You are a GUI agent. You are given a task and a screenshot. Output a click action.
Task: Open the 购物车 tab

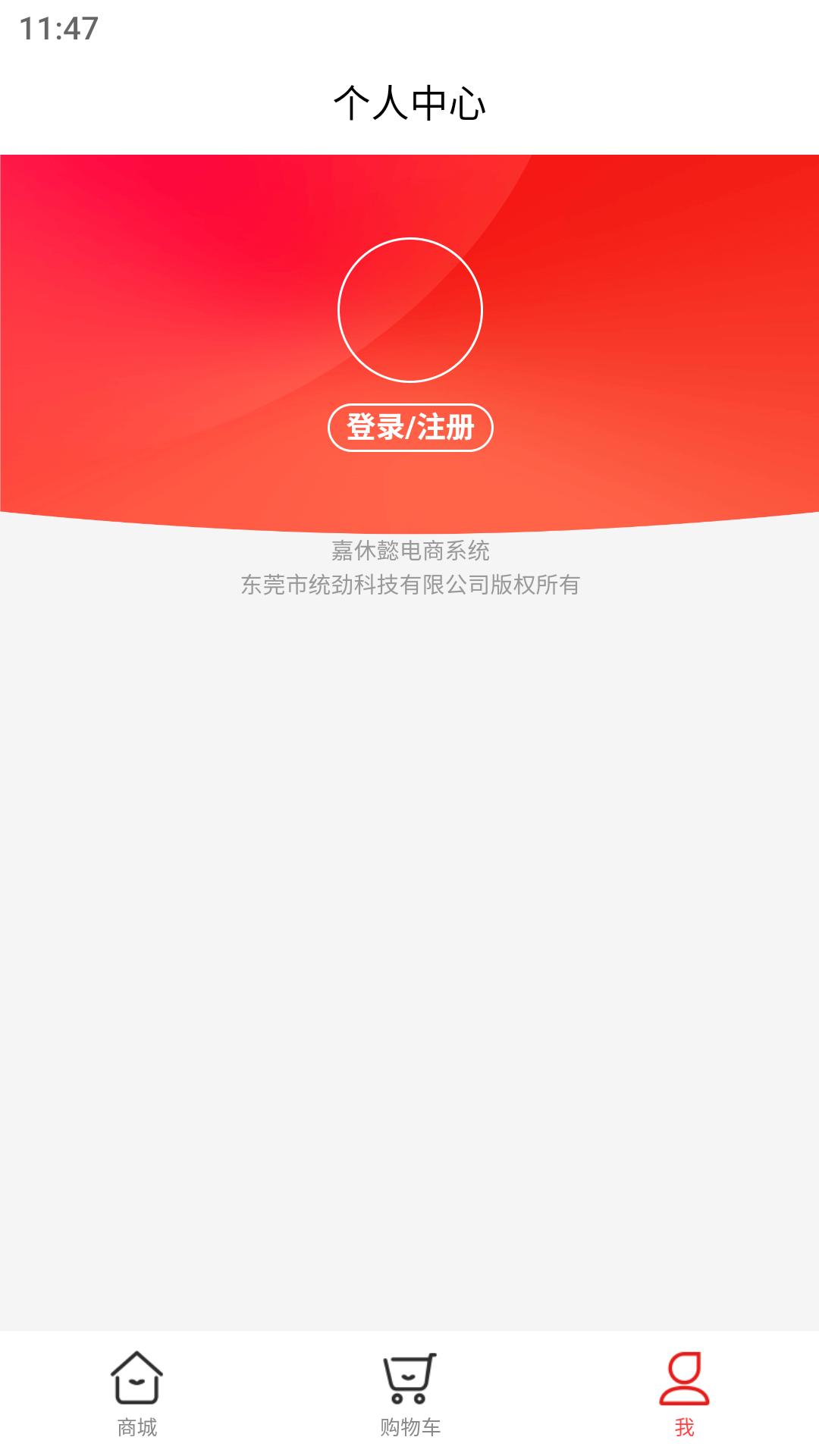pos(409,1394)
